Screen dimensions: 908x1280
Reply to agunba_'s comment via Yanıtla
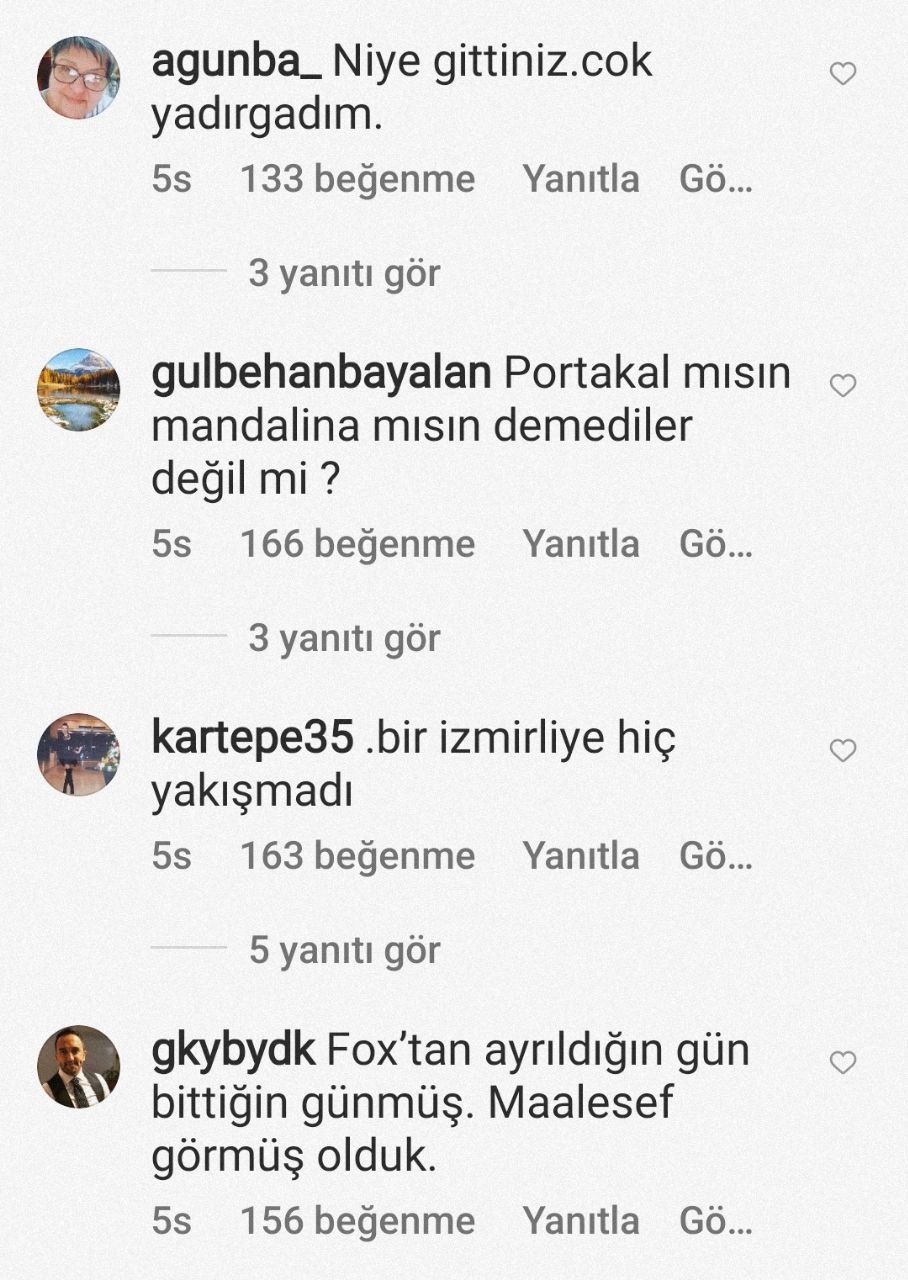tap(581, 180)
